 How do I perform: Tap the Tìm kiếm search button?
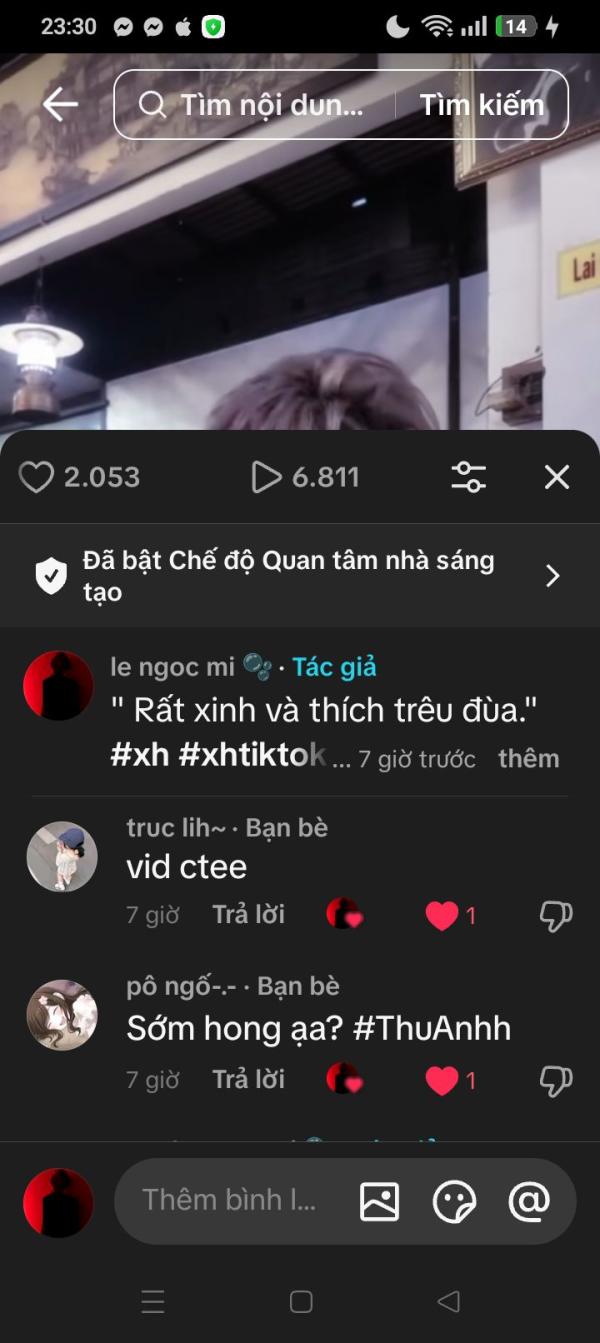pos(481,104)
